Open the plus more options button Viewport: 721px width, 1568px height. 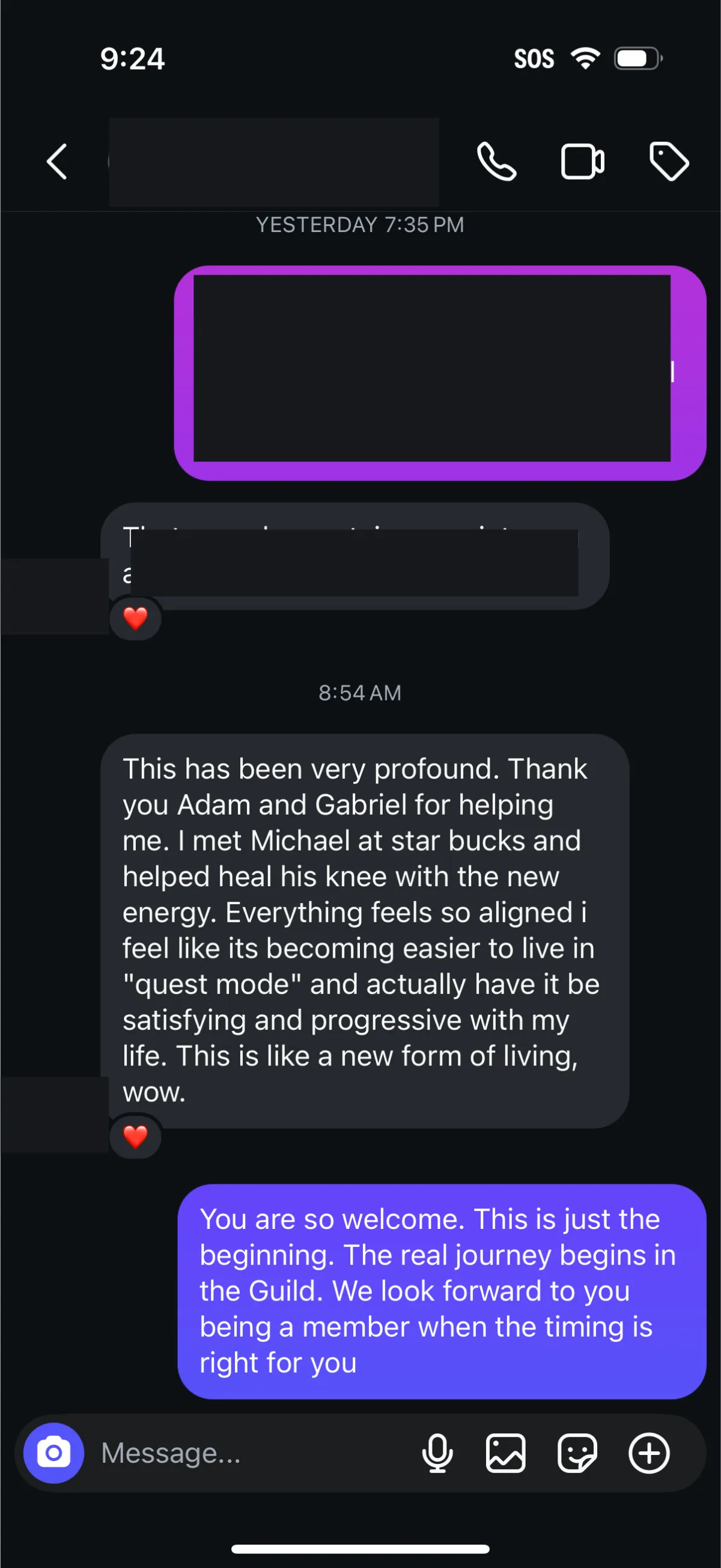click(648, 1453)
